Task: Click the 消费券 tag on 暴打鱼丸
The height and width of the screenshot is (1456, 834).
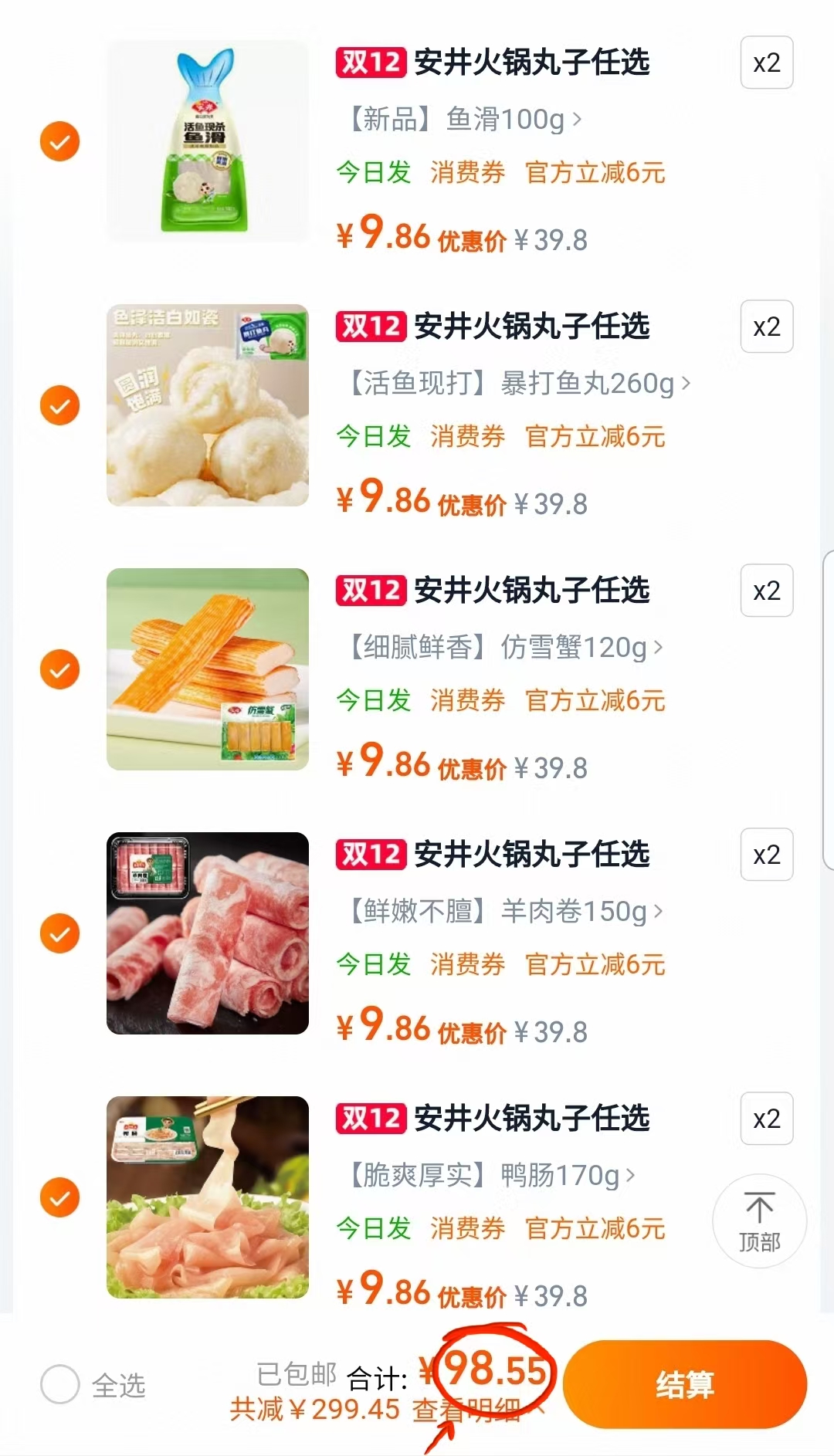Action: pos(466,436)
